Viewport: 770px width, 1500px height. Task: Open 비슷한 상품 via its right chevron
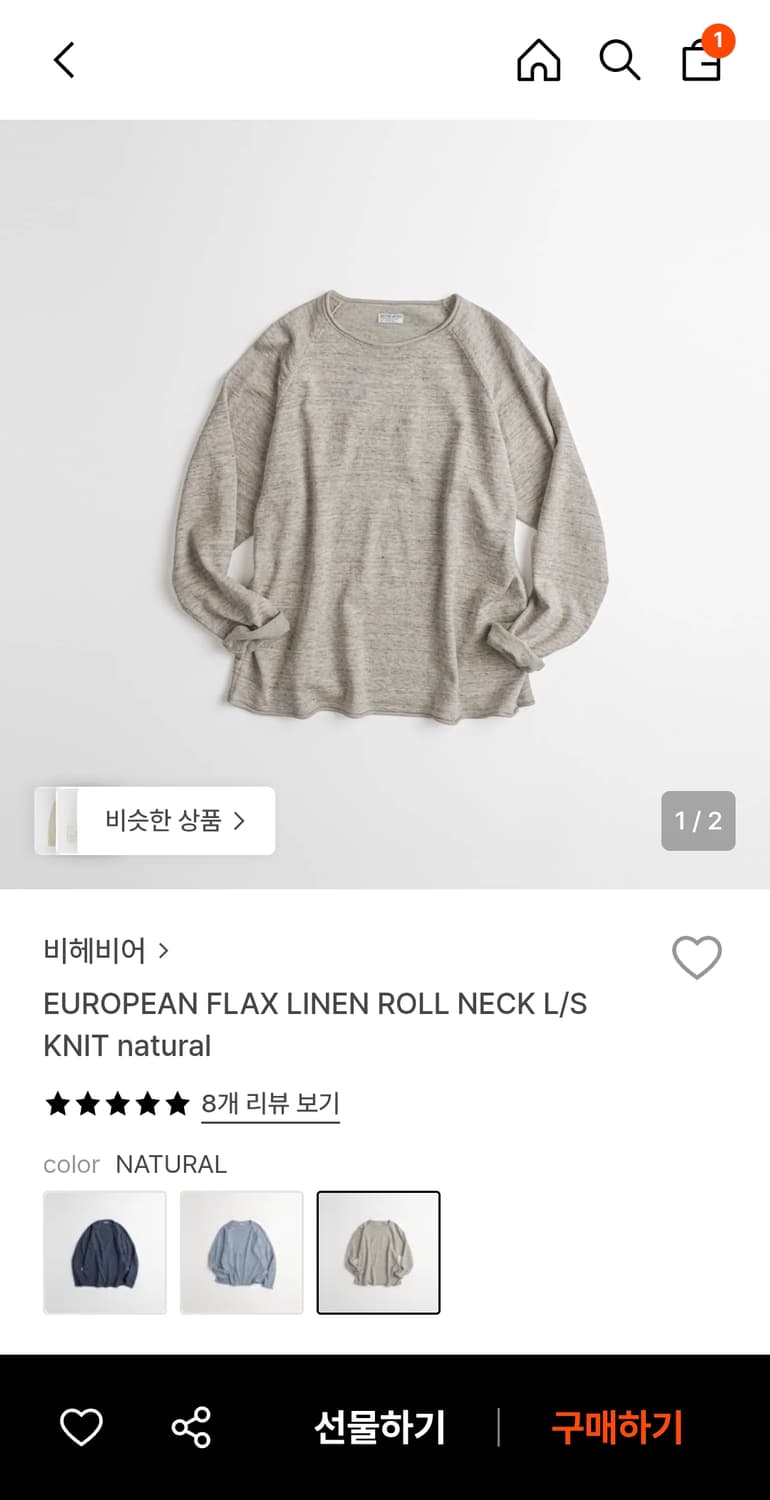point(240,820)
